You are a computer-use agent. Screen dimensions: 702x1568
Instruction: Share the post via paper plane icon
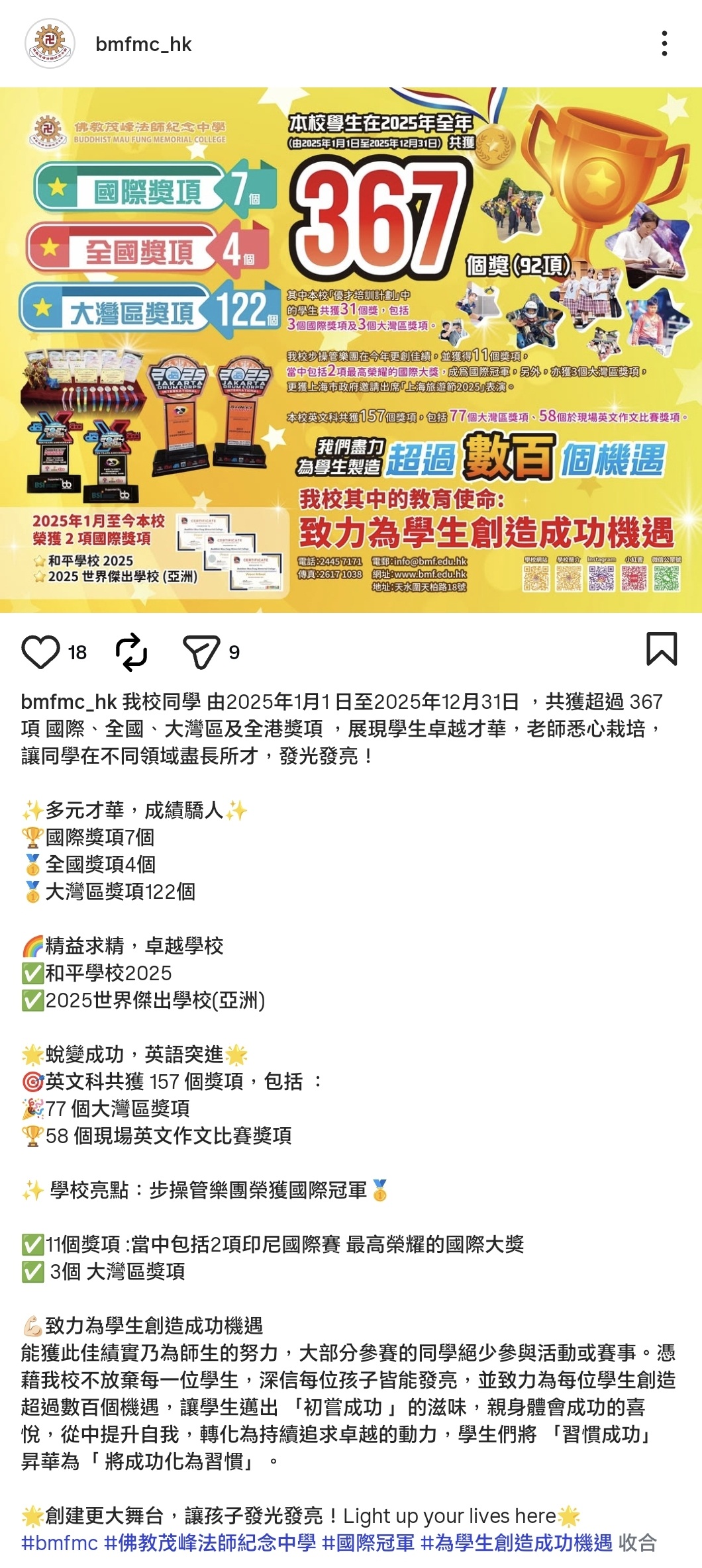(x=201, y=652)
